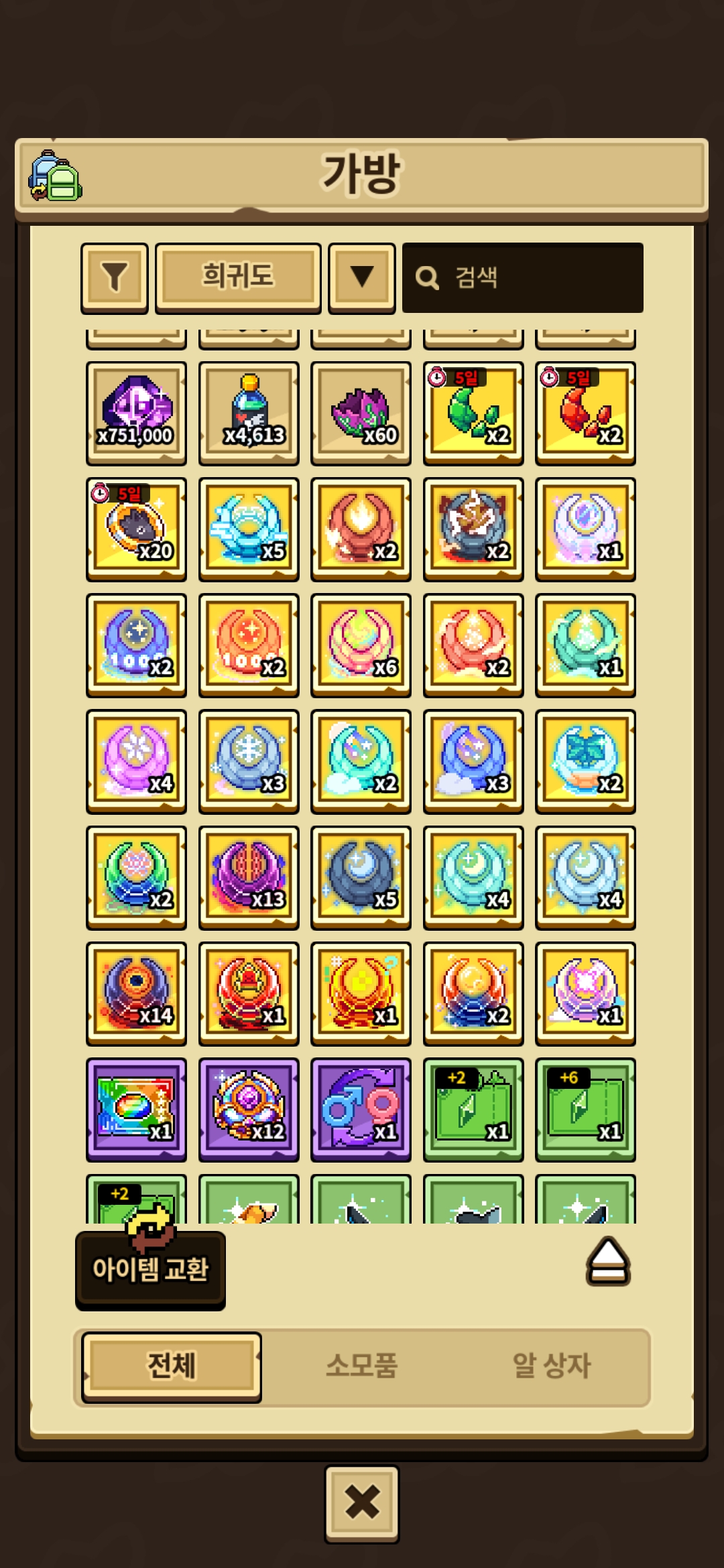Select the jeweled crown item x12
724x1568 pixels.
click(249, 1108)
